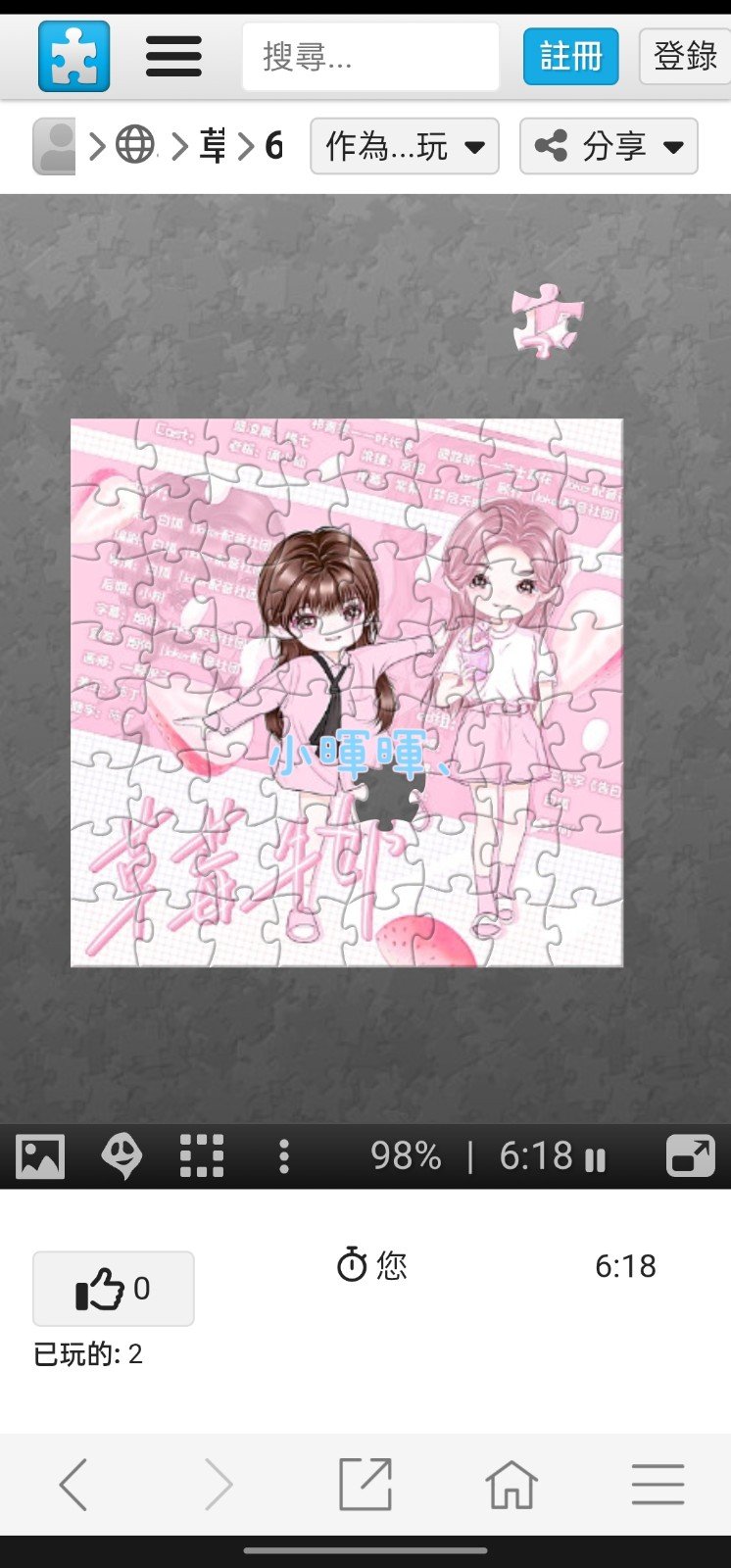The width and height of the screenshot is (731, 1568).
Task: Open the puzzle toolbar overflow menu
Action: [284, 1156]
